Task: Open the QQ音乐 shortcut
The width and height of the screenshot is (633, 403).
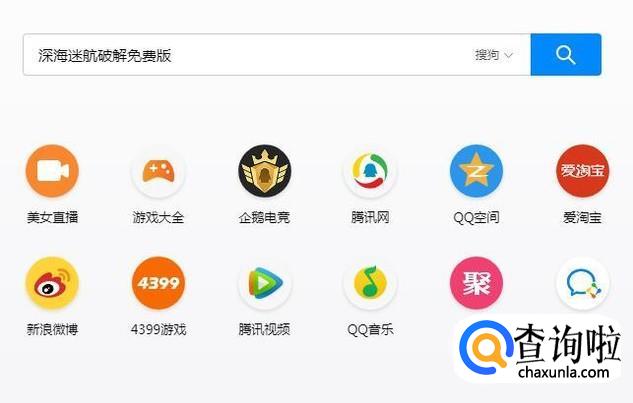Action: tap(370, 284)
